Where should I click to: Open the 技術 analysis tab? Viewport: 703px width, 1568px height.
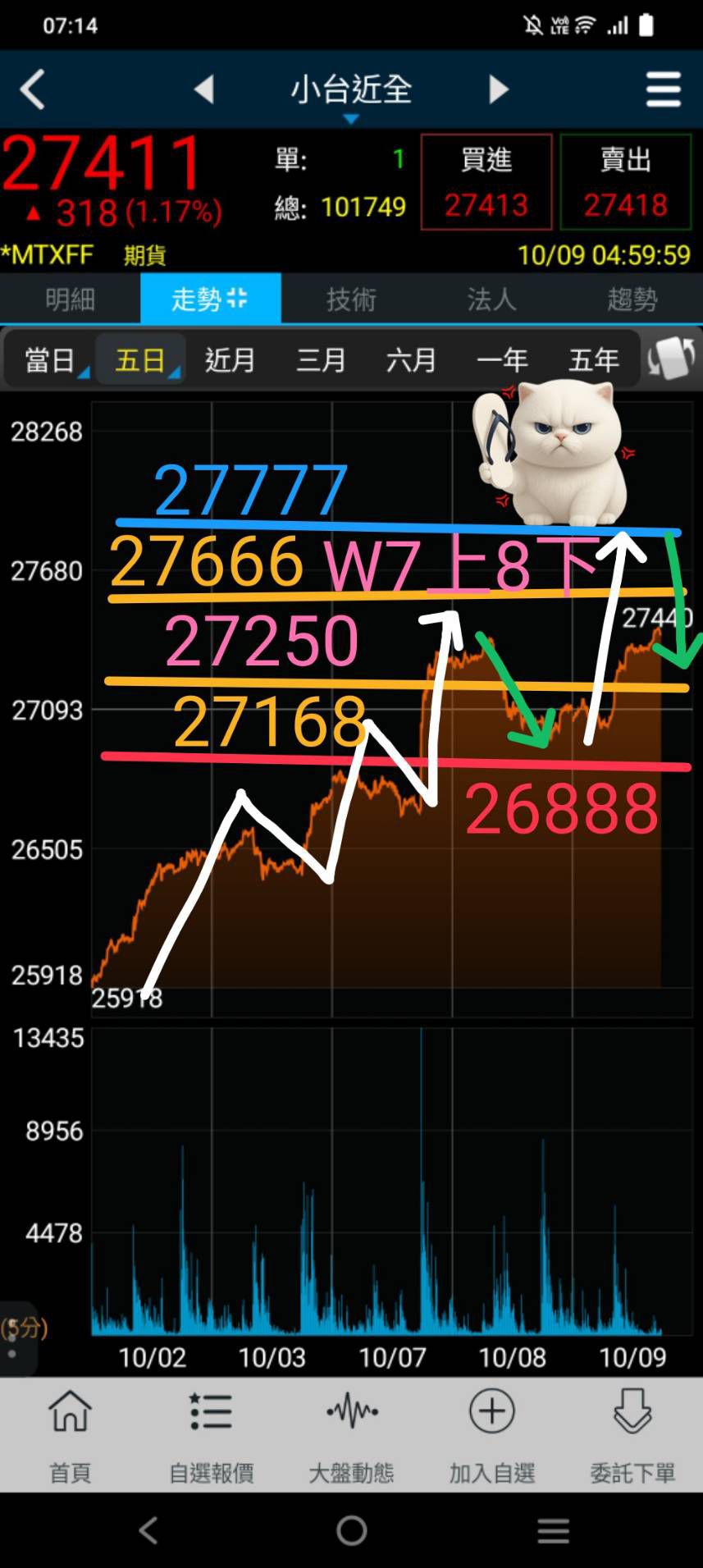351,299
